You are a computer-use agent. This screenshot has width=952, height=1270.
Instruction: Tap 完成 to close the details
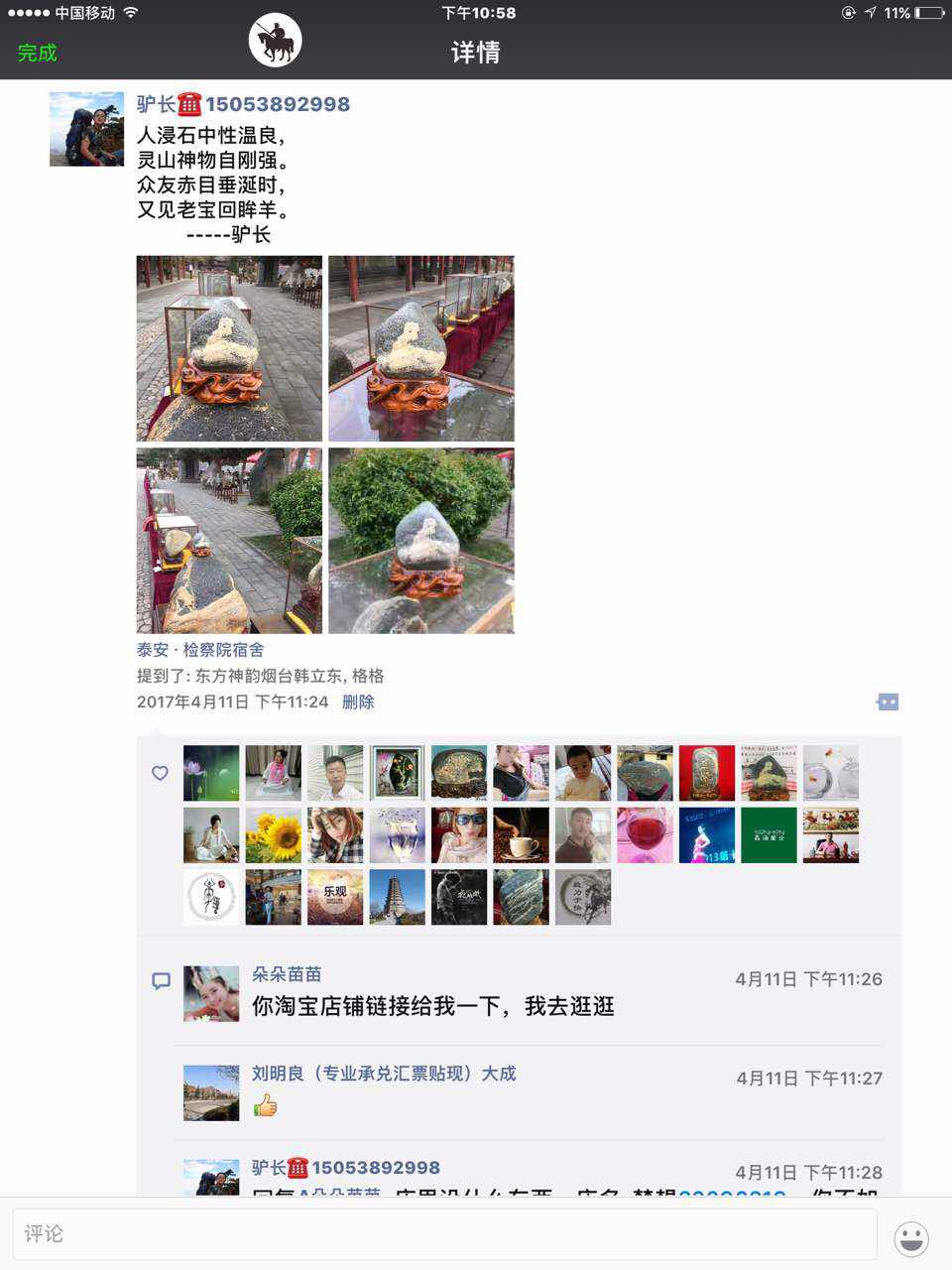point(38,53)
